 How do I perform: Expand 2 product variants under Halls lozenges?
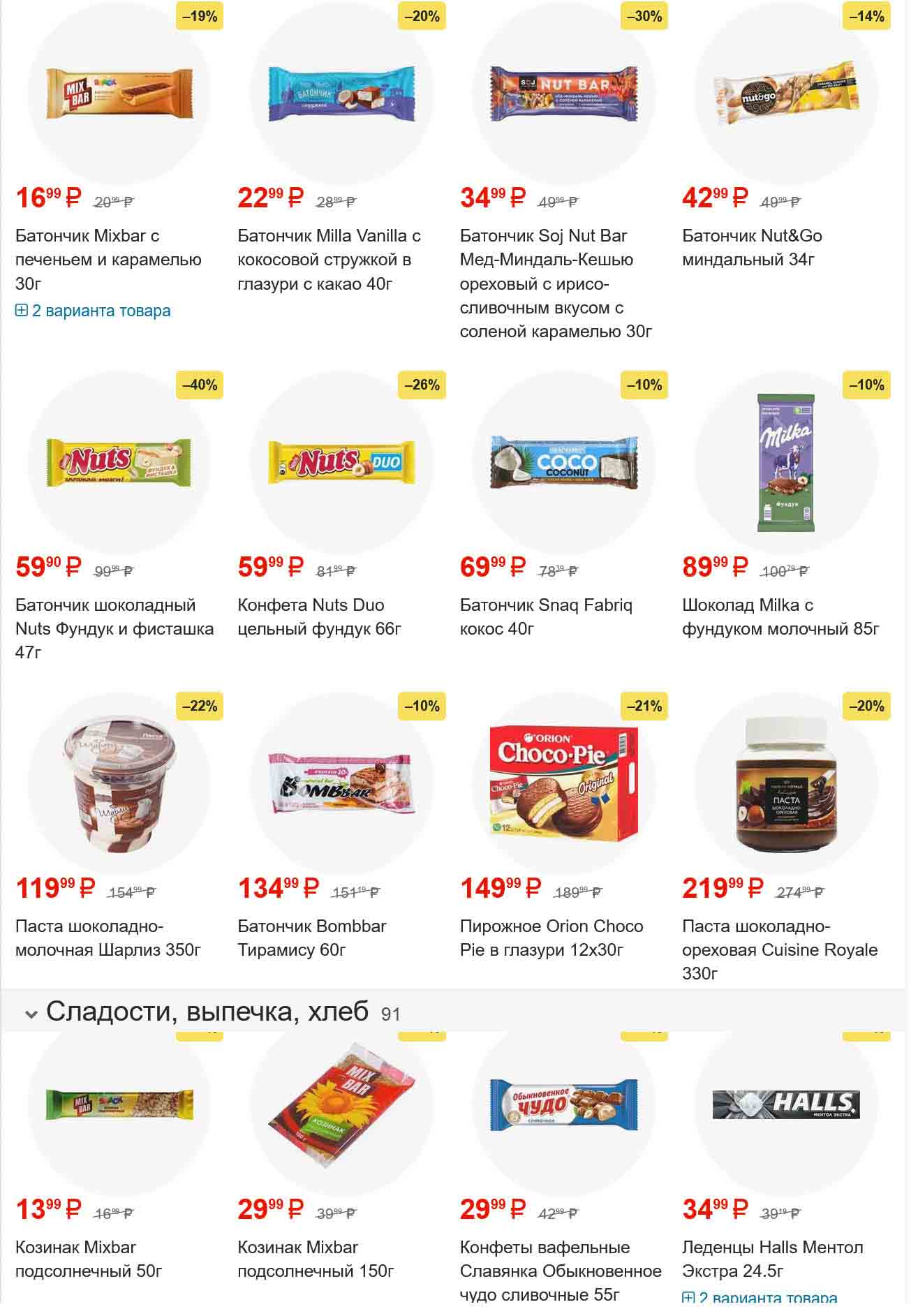760,1298
